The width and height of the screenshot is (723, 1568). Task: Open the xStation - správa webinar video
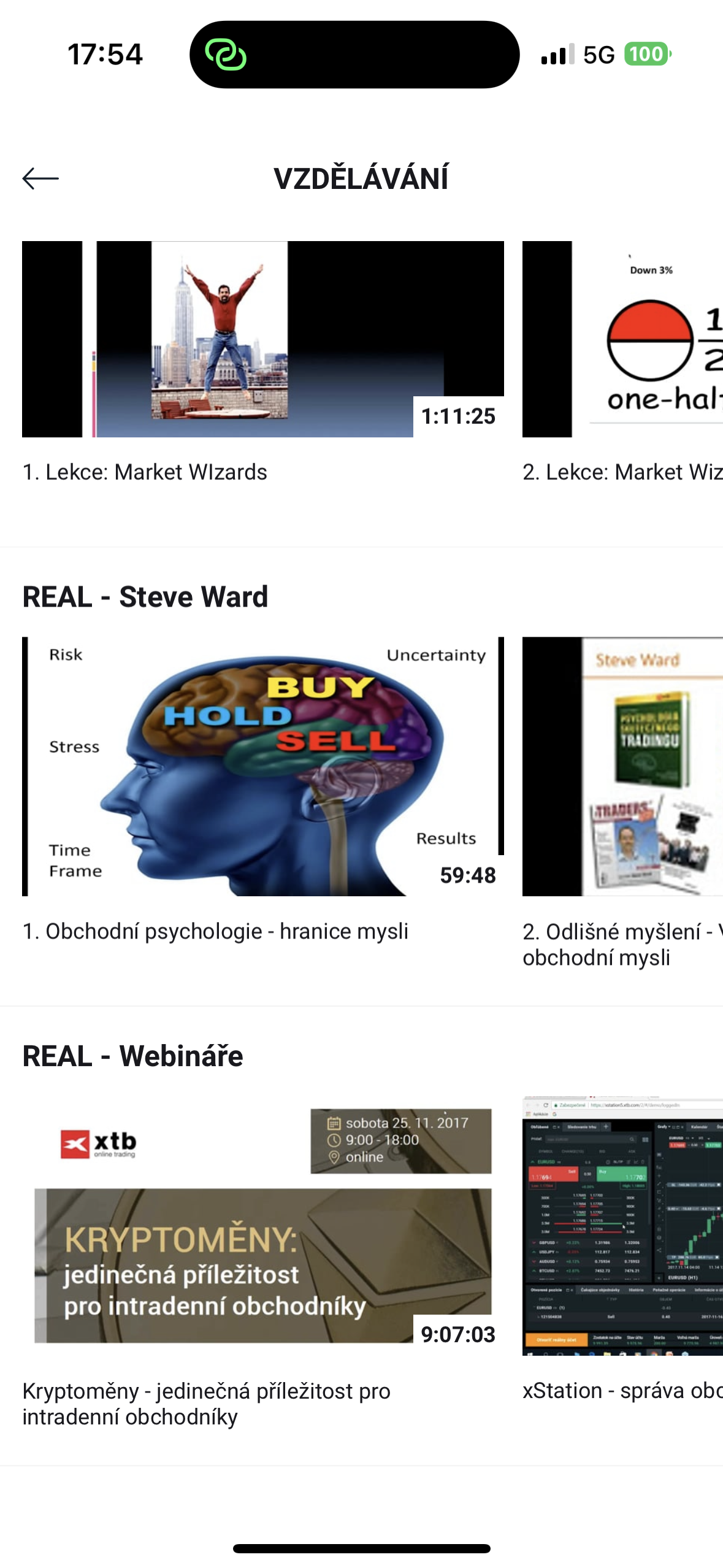(622, 1226)
